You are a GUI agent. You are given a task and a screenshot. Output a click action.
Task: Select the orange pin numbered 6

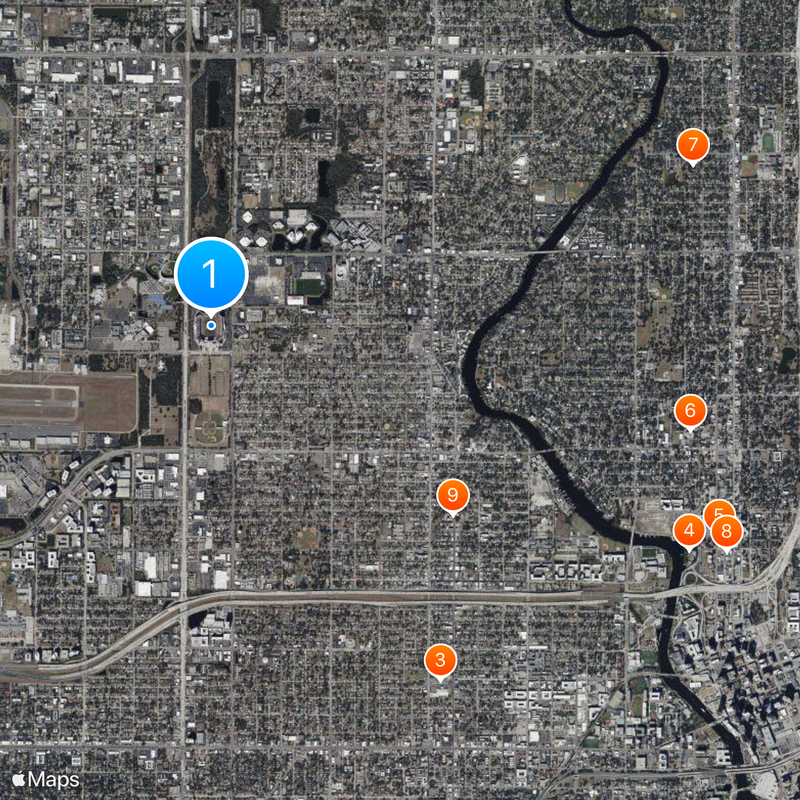click(690, 410)
